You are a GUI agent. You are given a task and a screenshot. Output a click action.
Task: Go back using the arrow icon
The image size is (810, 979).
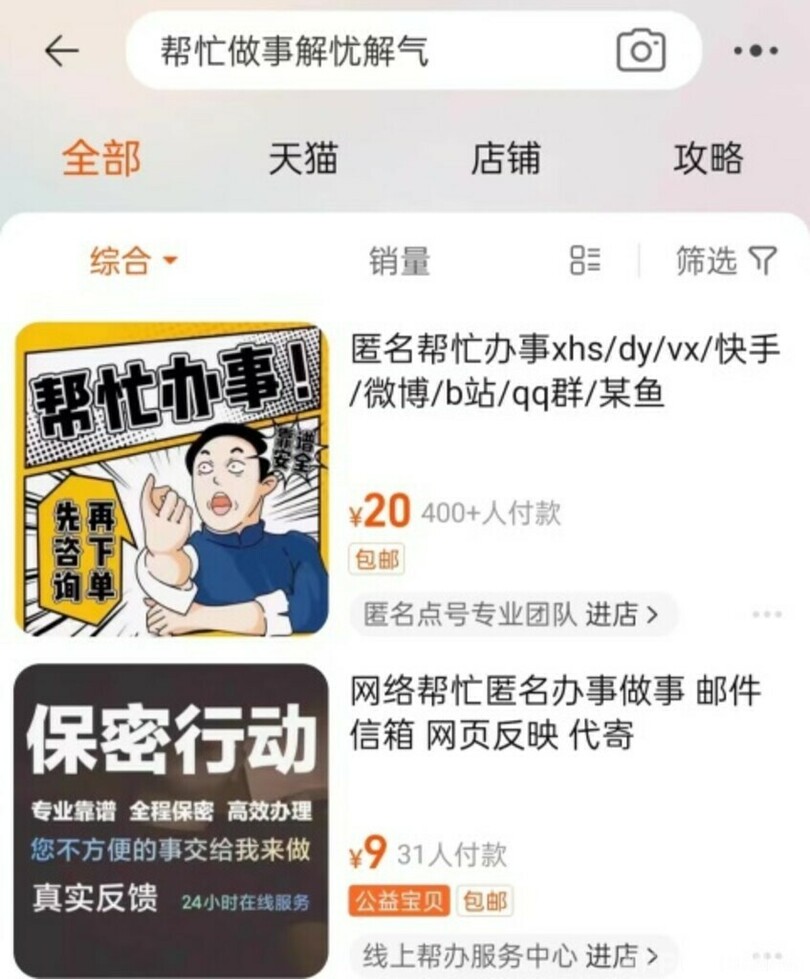pyautogui.click(x=61, y=51)
